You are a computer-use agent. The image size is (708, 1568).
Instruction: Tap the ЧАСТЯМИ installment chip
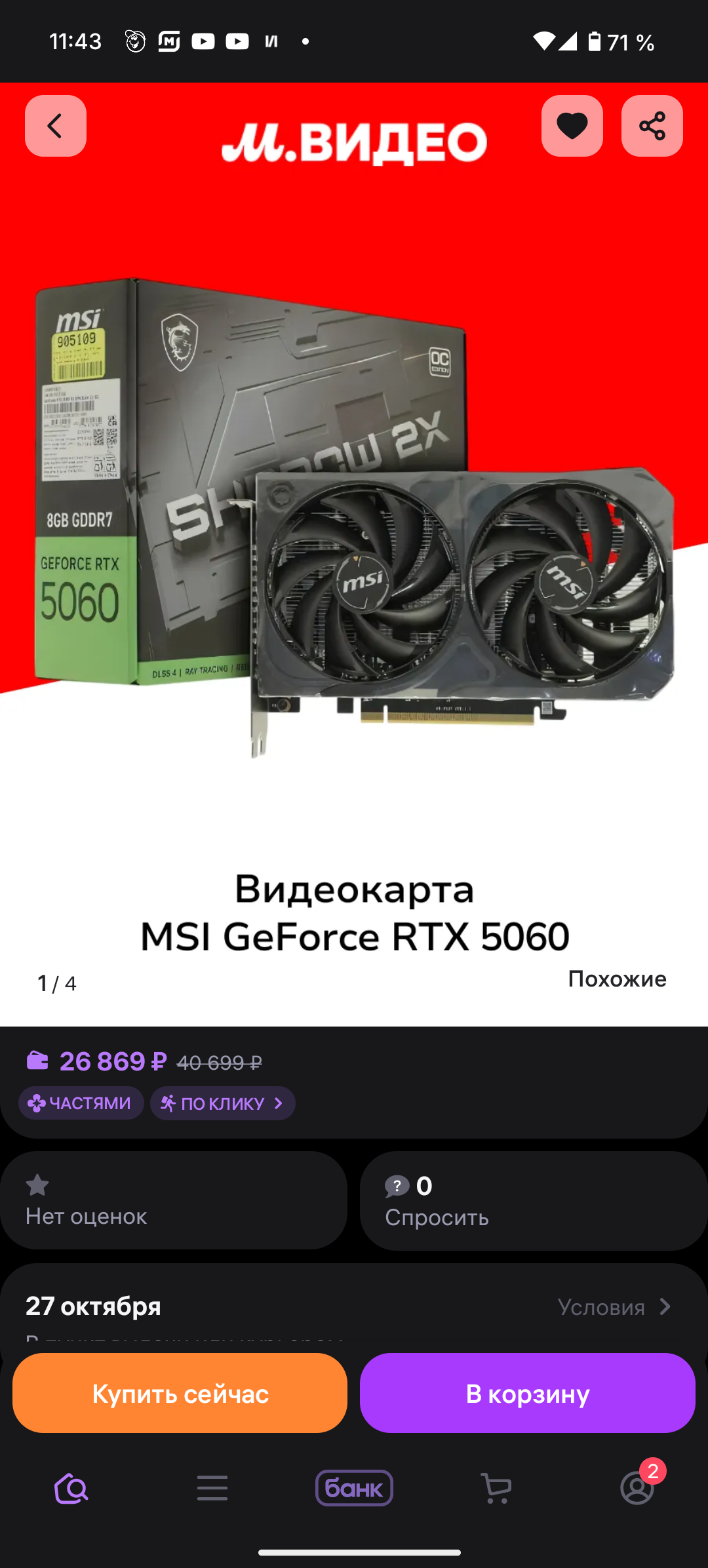tap(81, 1103)
